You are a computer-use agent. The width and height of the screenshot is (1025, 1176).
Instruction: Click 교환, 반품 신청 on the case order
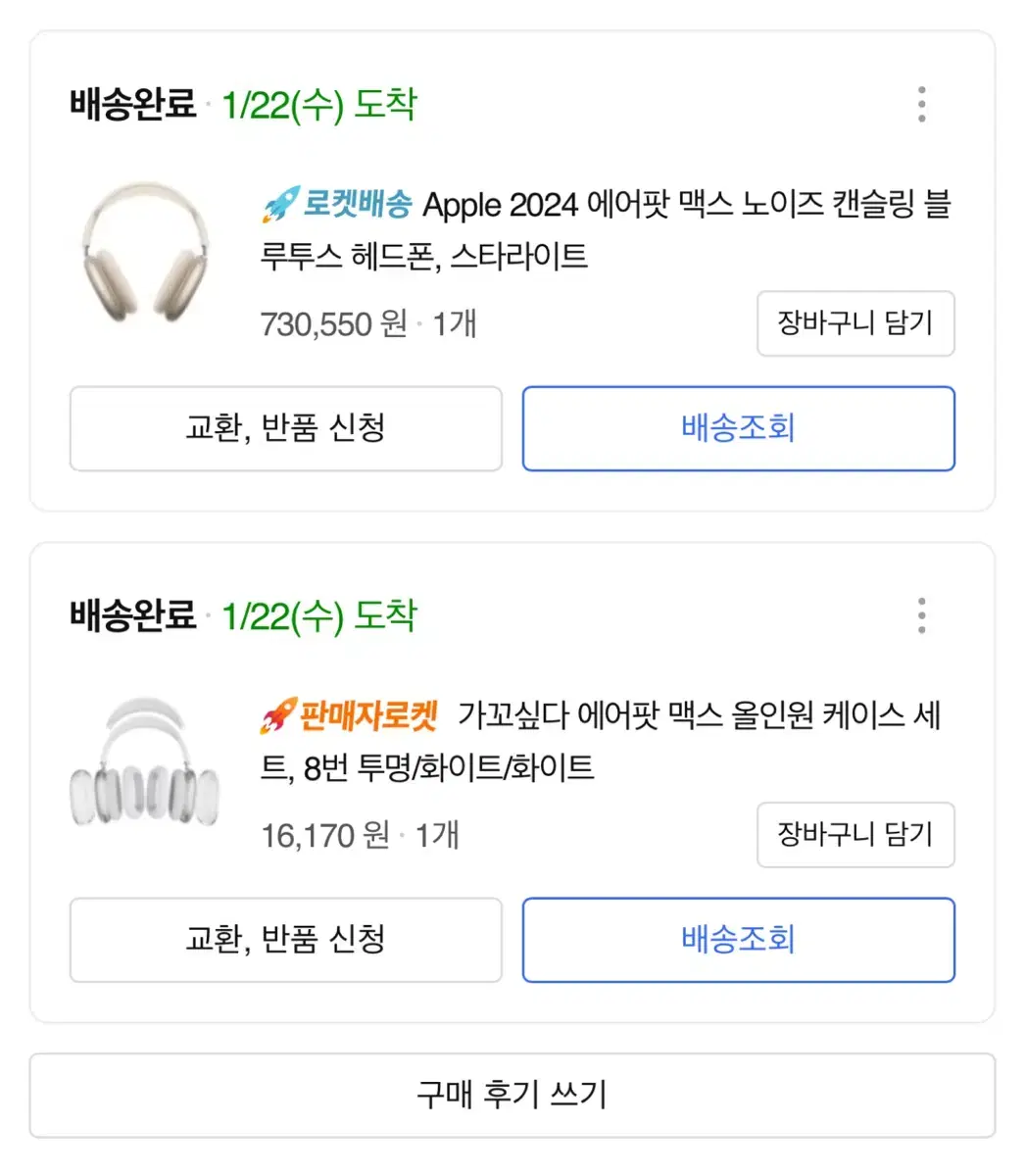coord(285,940)
